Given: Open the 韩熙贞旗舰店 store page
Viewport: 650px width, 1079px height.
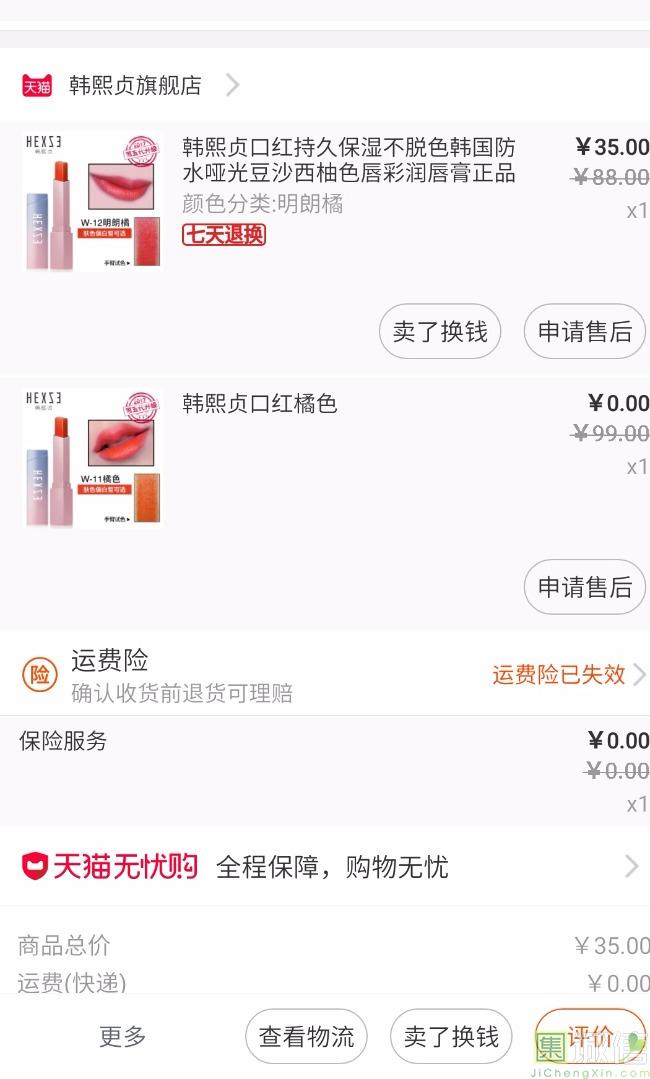Looking at the screenshot, I should tap(131, 85).
